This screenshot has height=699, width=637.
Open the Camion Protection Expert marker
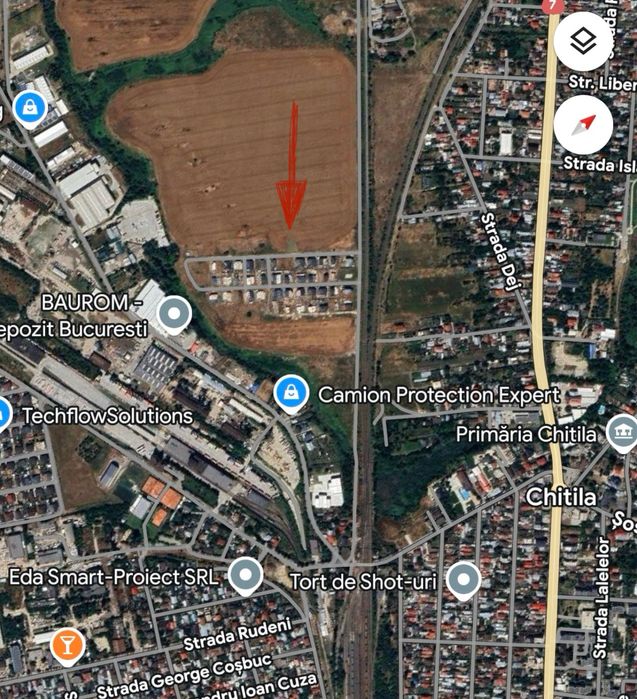tap(290, 393)
